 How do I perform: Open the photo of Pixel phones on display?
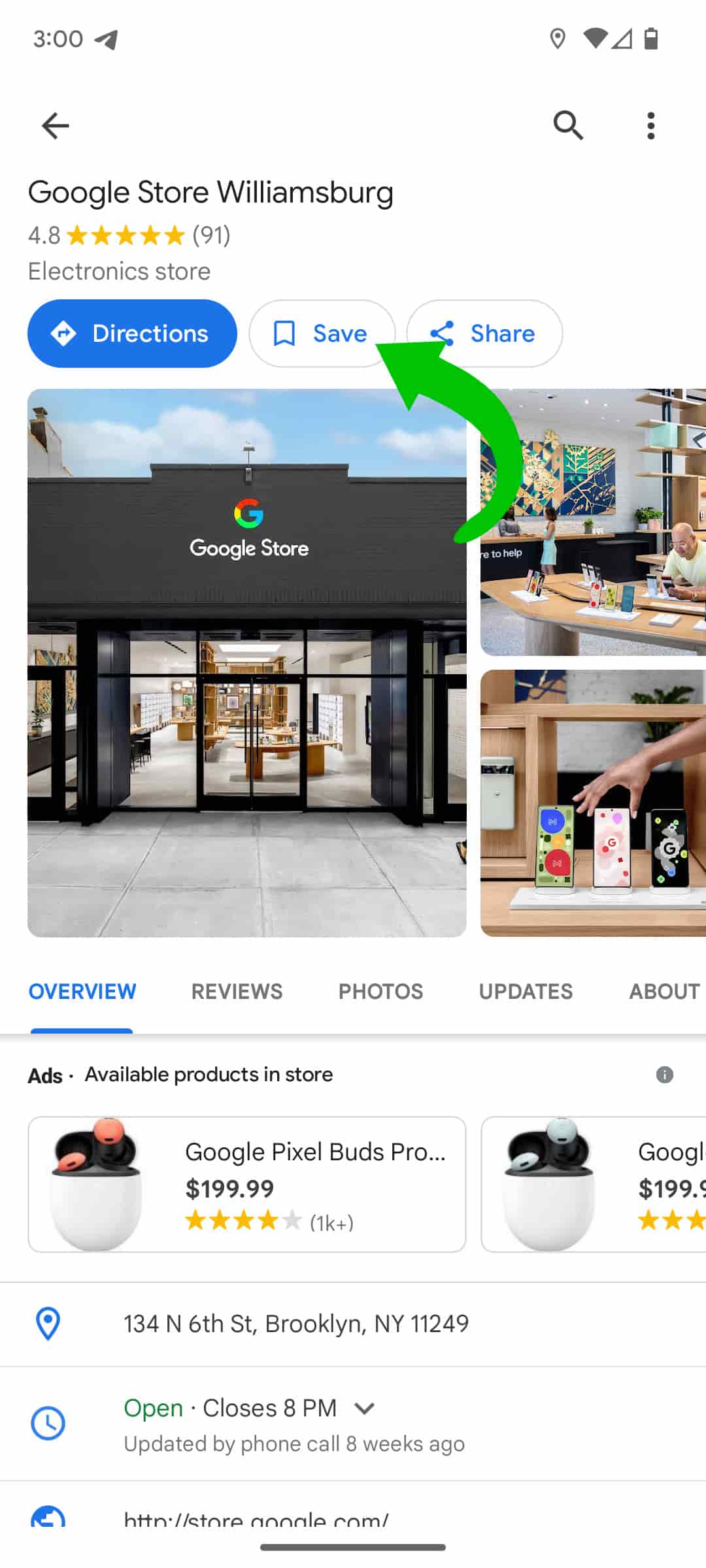pos(592,803)
